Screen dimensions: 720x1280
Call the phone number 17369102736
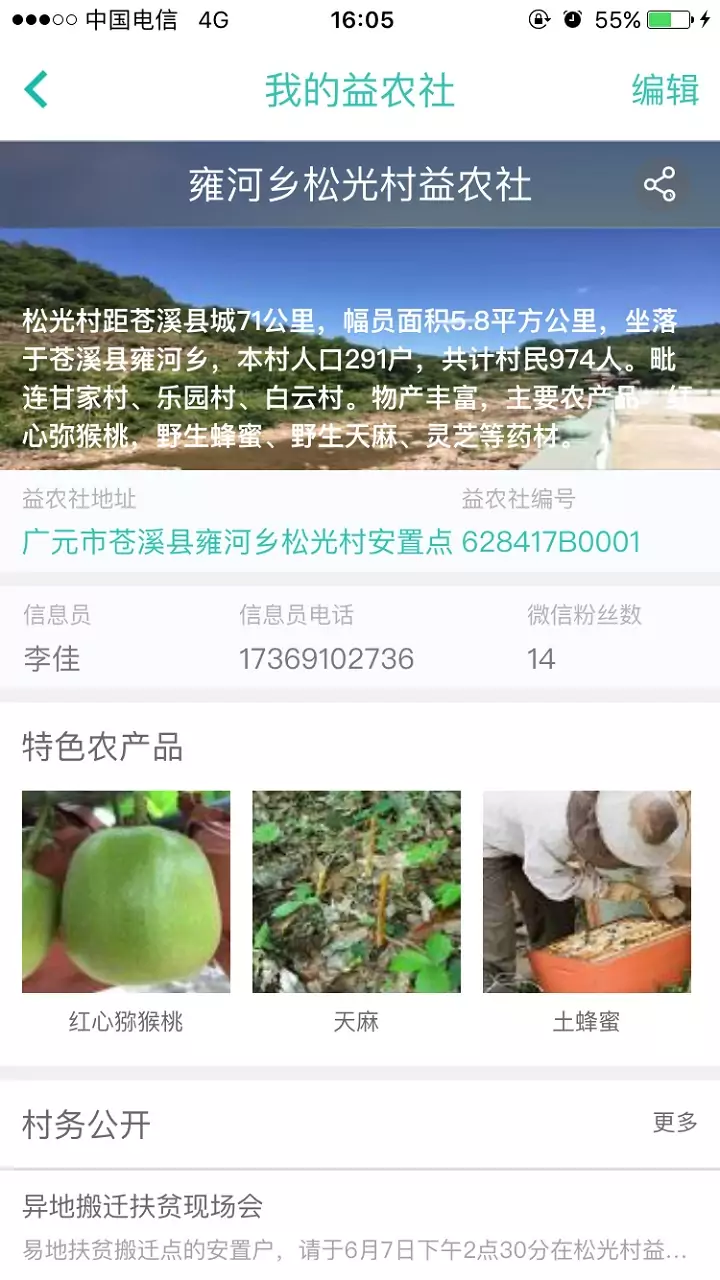click(x=326, y=659)
